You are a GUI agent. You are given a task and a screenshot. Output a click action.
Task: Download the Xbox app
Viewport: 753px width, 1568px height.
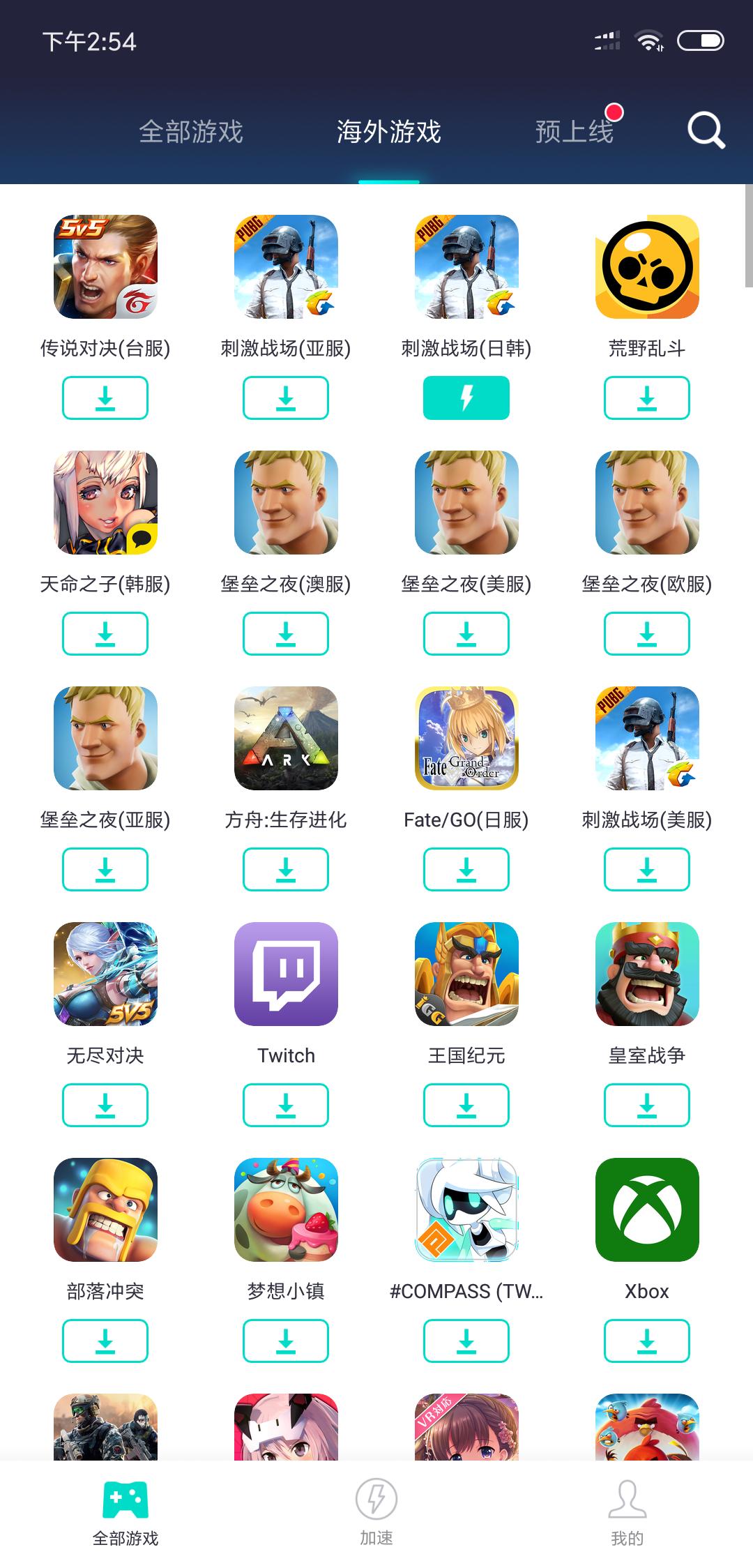(x=647, y=1341)
